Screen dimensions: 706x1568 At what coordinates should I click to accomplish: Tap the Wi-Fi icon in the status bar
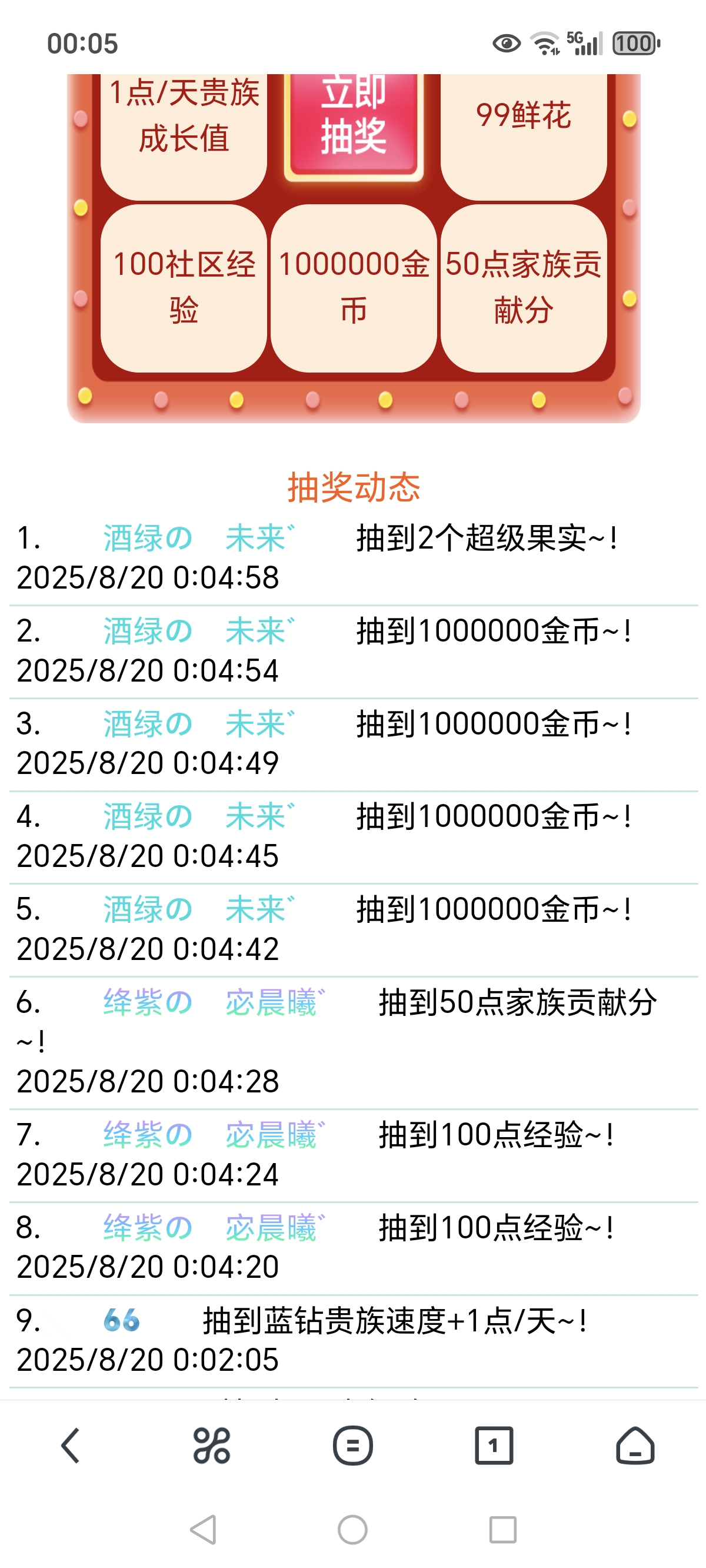click(x=545, y=43)
